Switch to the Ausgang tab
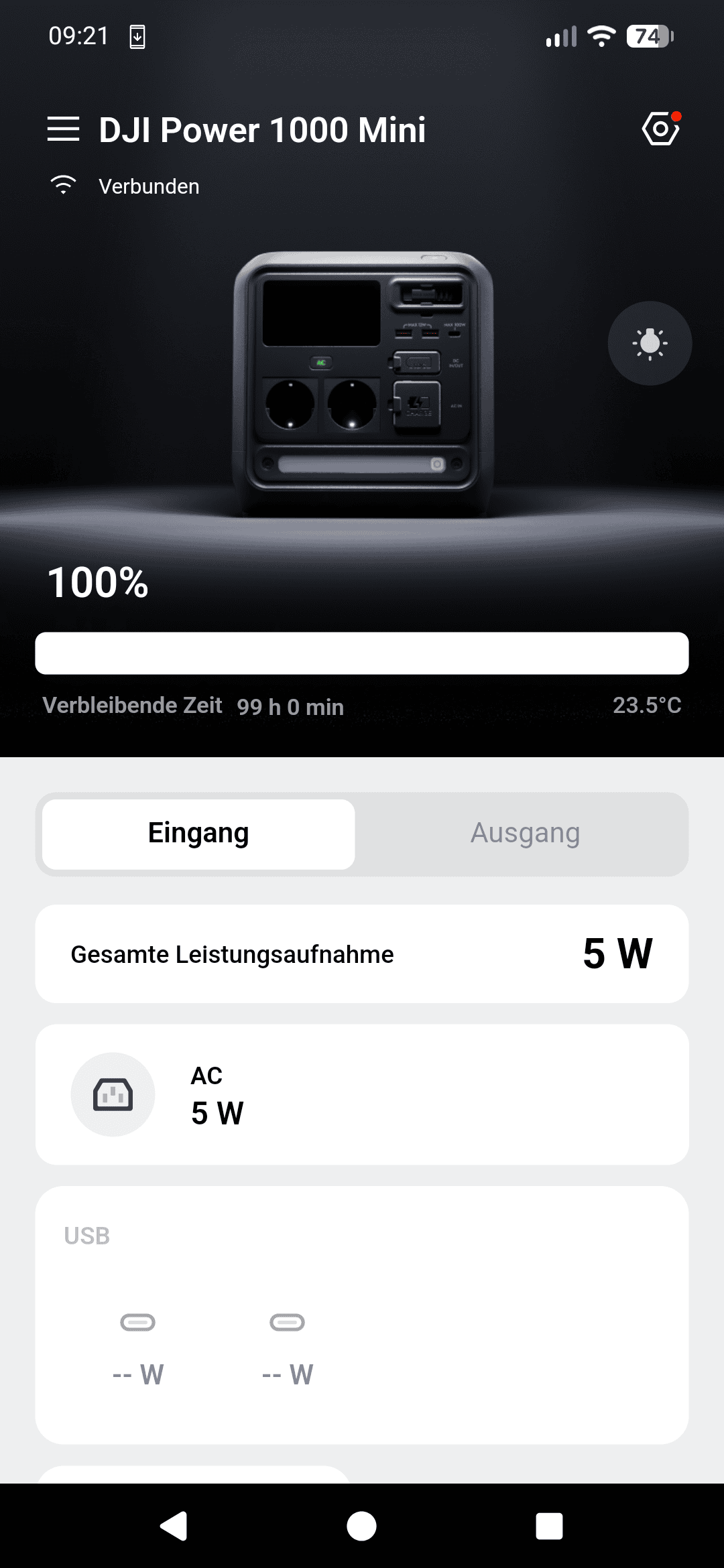The width and height of the screenshot is (724, 1568). point(524,834)
